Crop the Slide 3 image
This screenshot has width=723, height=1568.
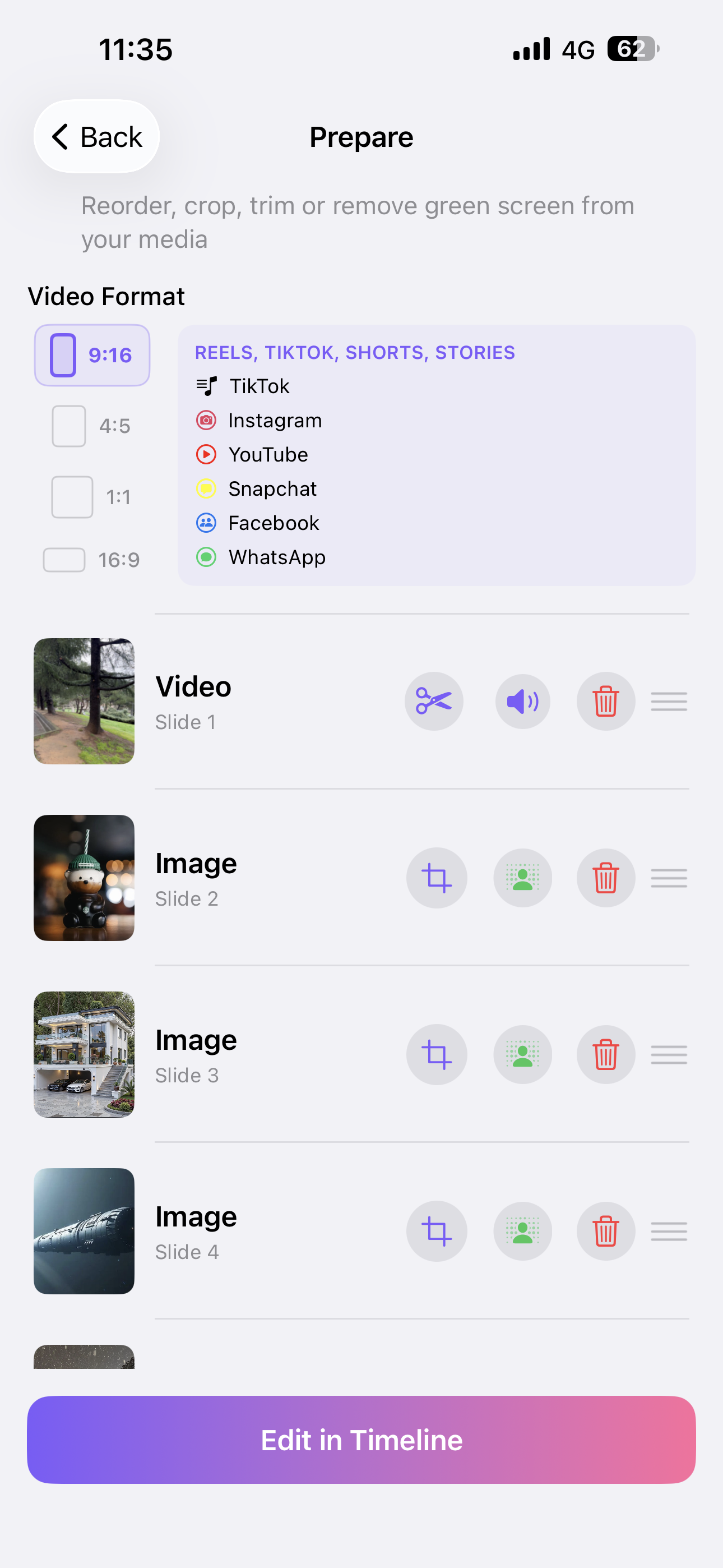pos(437,1054)
